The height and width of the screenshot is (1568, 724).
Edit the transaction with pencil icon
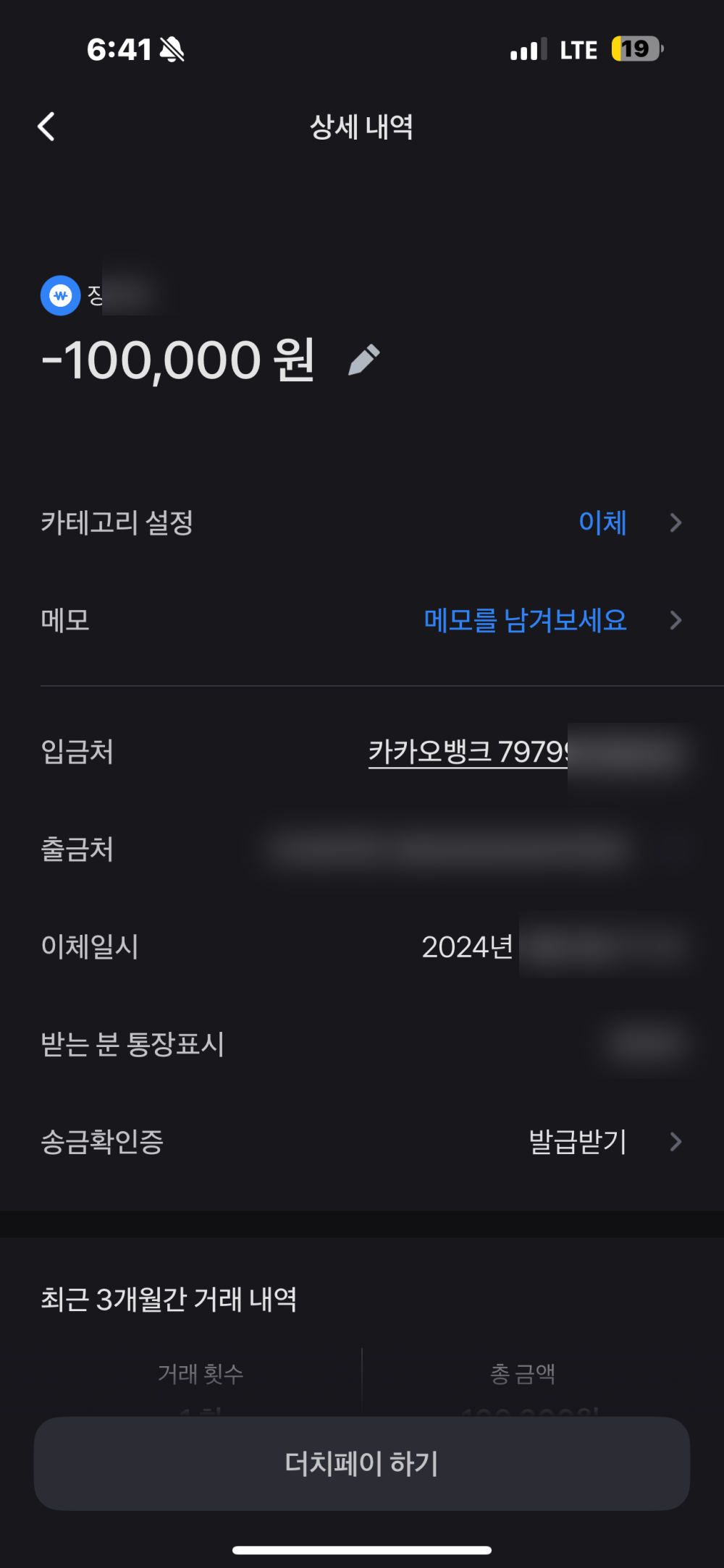[x=364, y=360]
